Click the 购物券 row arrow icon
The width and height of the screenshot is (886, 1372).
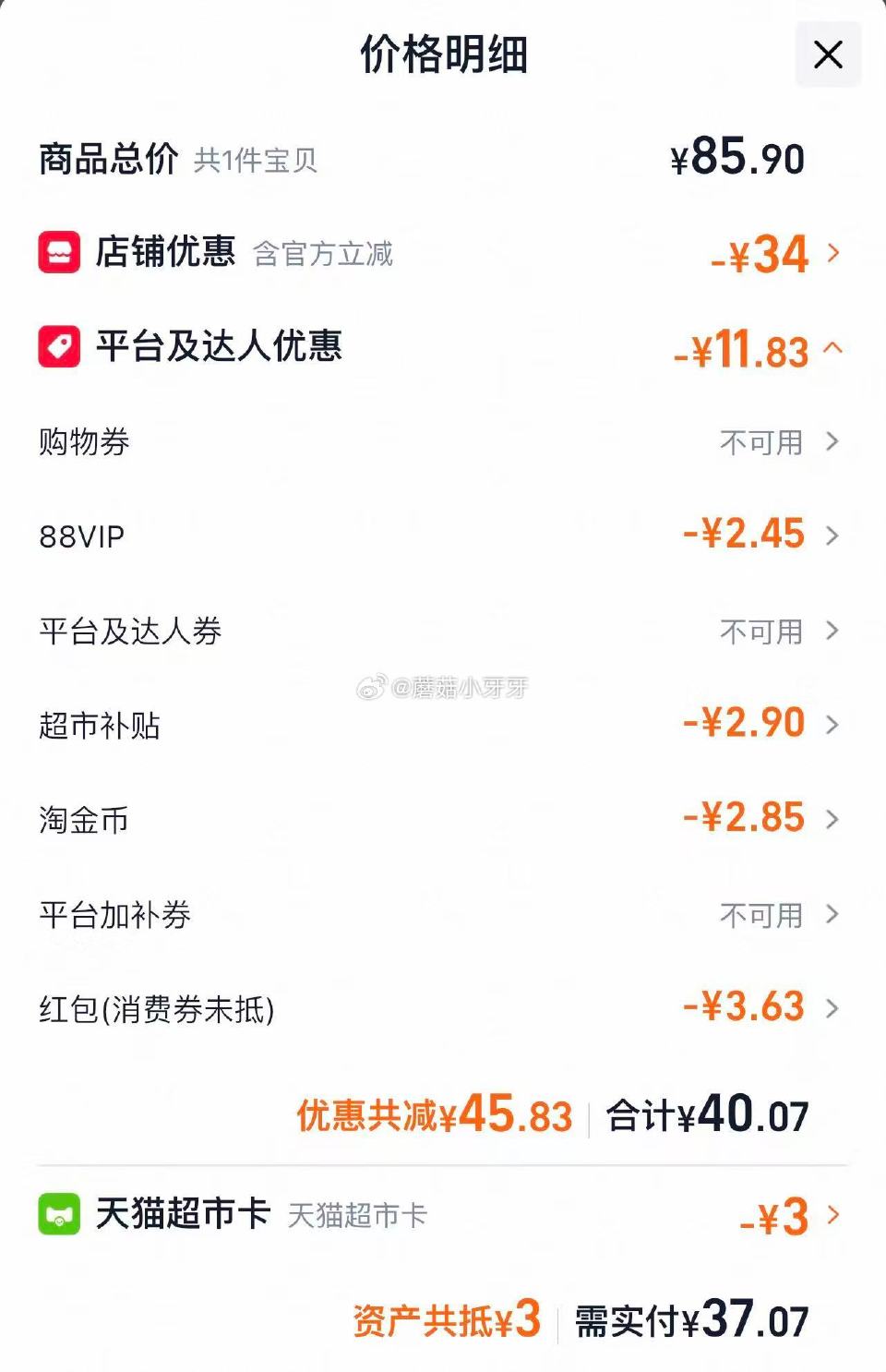833,441
